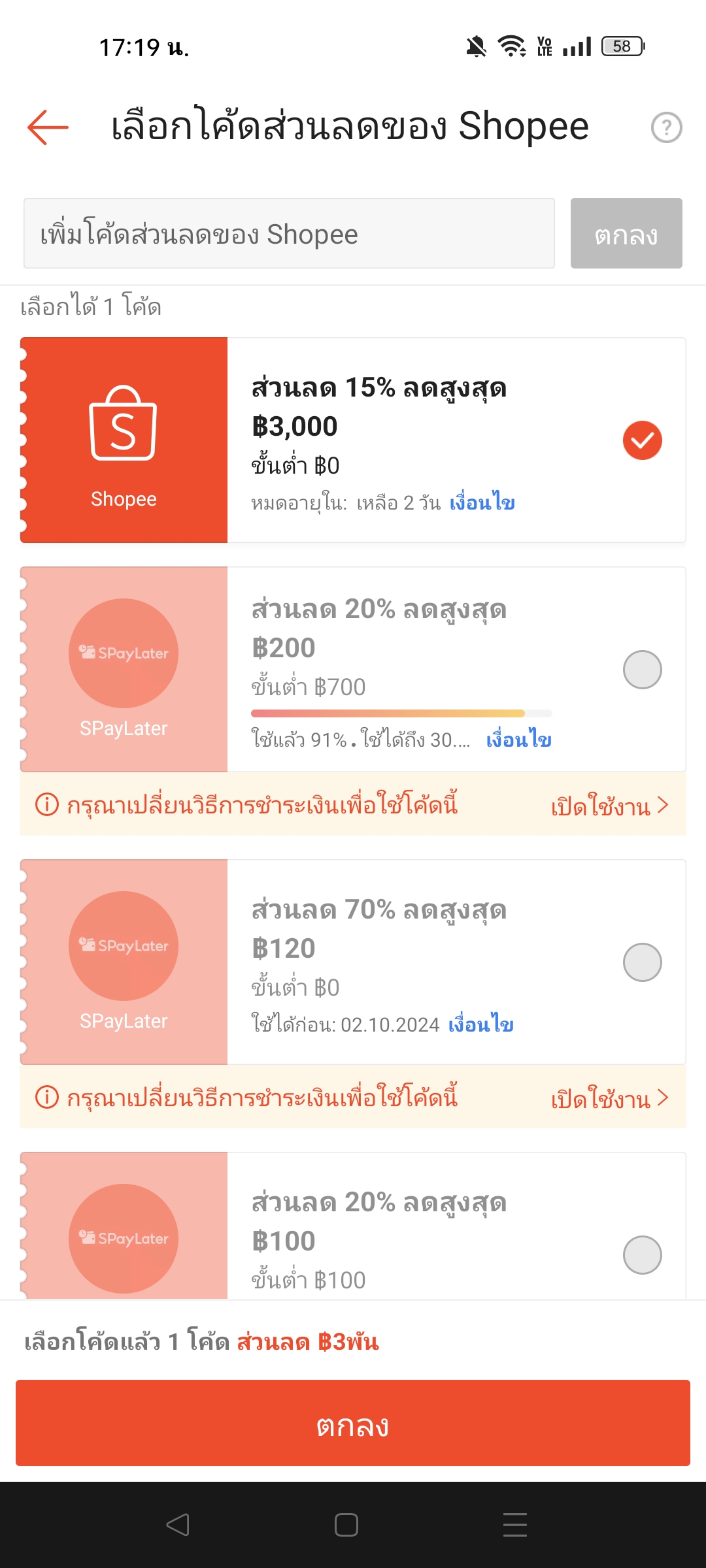
Task: Focus the Shopee discount code input field
Action: 289,233
